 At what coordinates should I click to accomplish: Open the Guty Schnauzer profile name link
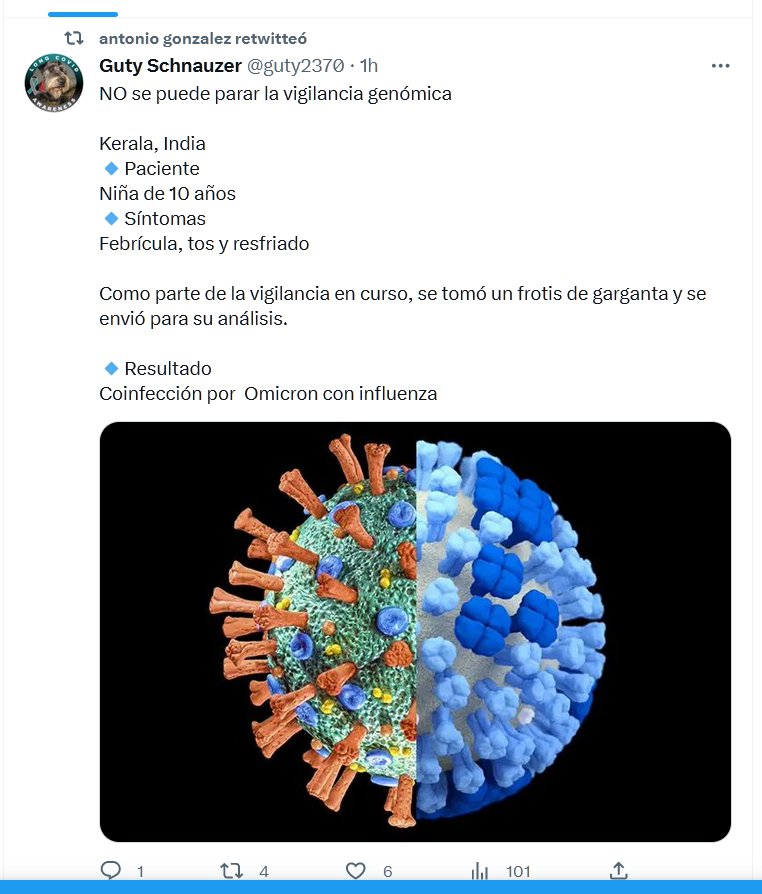coord(170,66)
